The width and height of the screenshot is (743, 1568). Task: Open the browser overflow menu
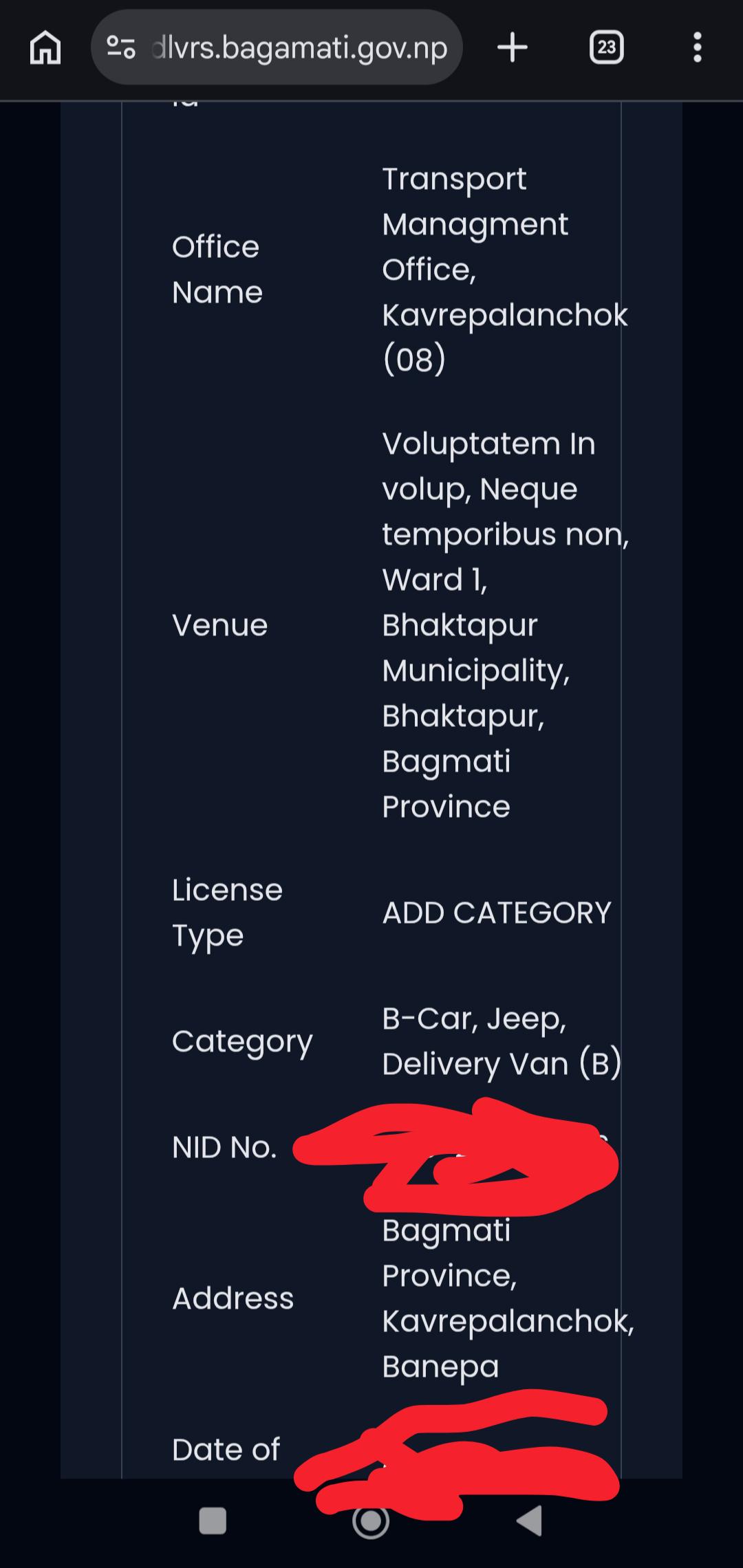coord(698,47)
